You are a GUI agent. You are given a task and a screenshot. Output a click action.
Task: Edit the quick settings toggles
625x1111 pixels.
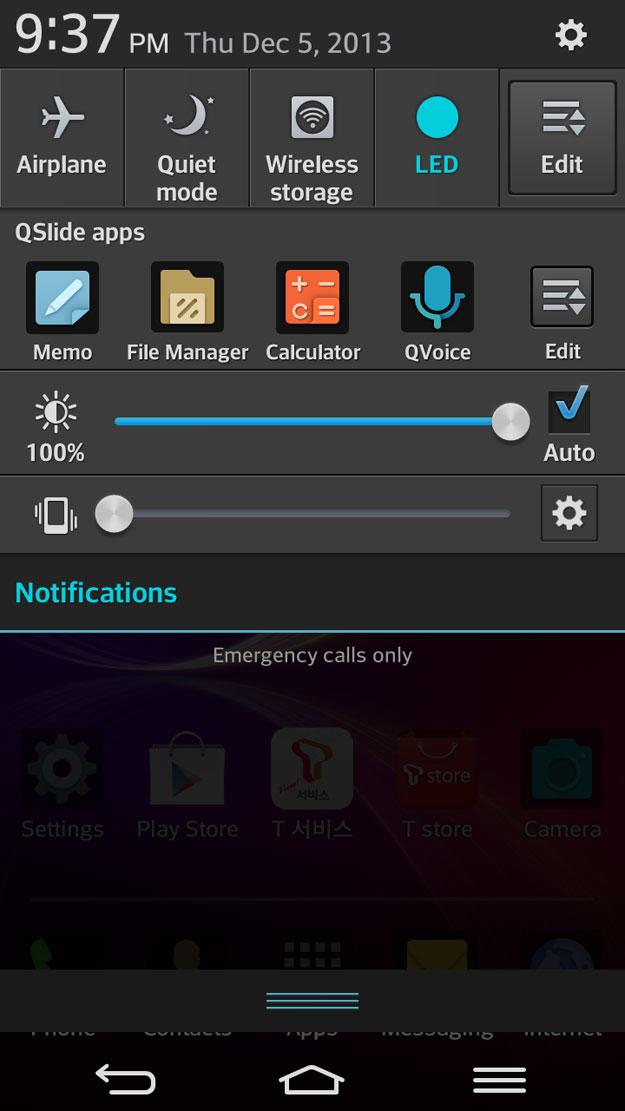pyautogui.click(x=563, y=137)
